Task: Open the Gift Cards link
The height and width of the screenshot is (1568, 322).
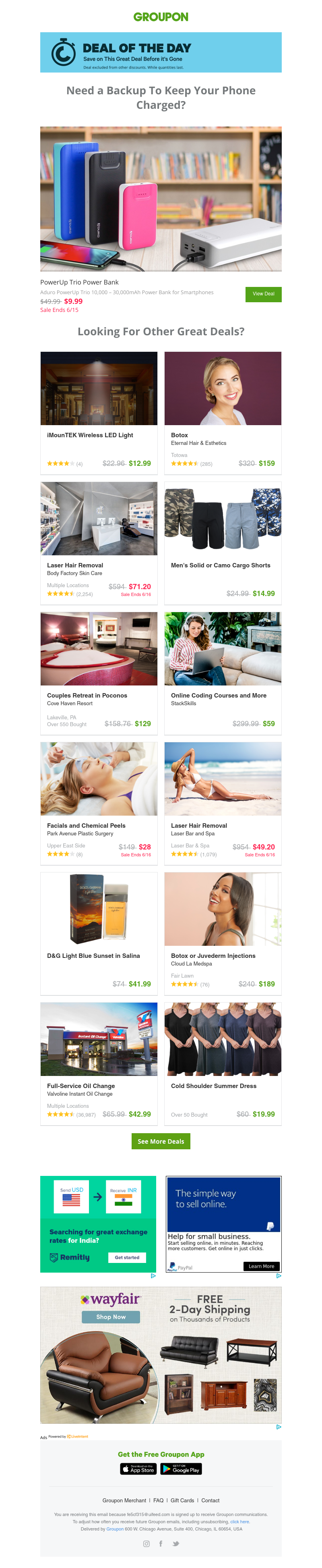Action: pos(182,1500)
